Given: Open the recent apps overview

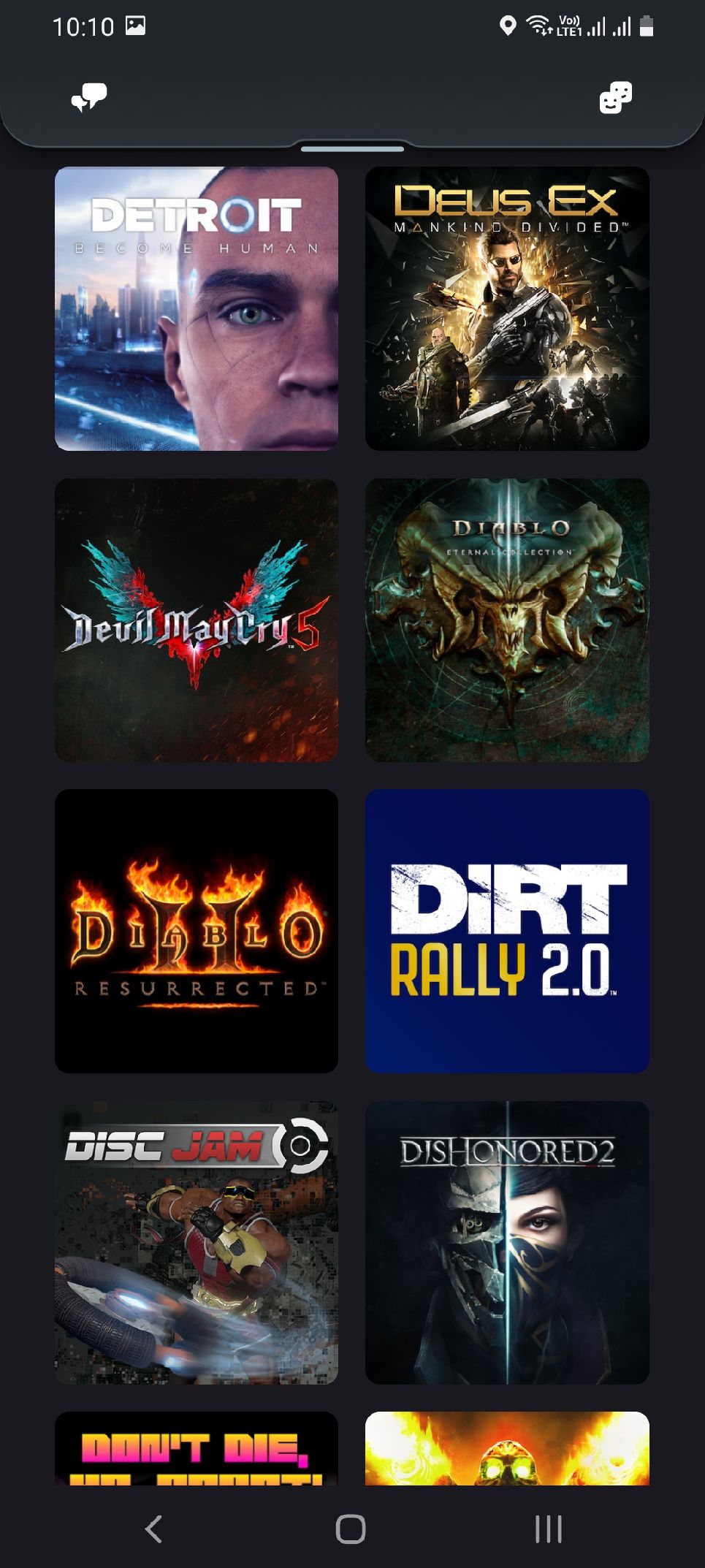Looking at the screenshot, I should pos(548,1529).
